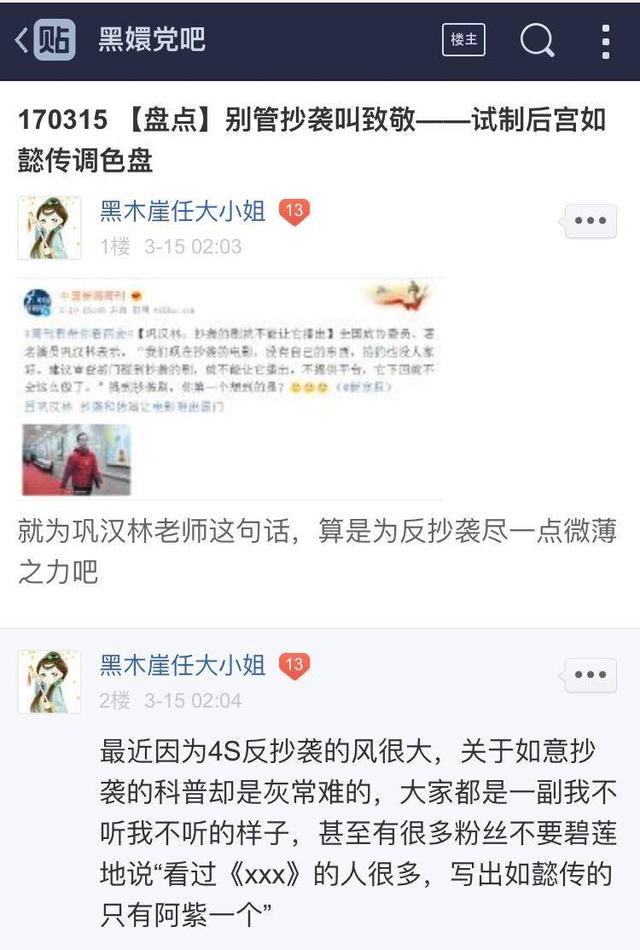Open the 黑嫖党吧 forum title
The width and height of the screenshot is (640, 950).
click(152, 40)
